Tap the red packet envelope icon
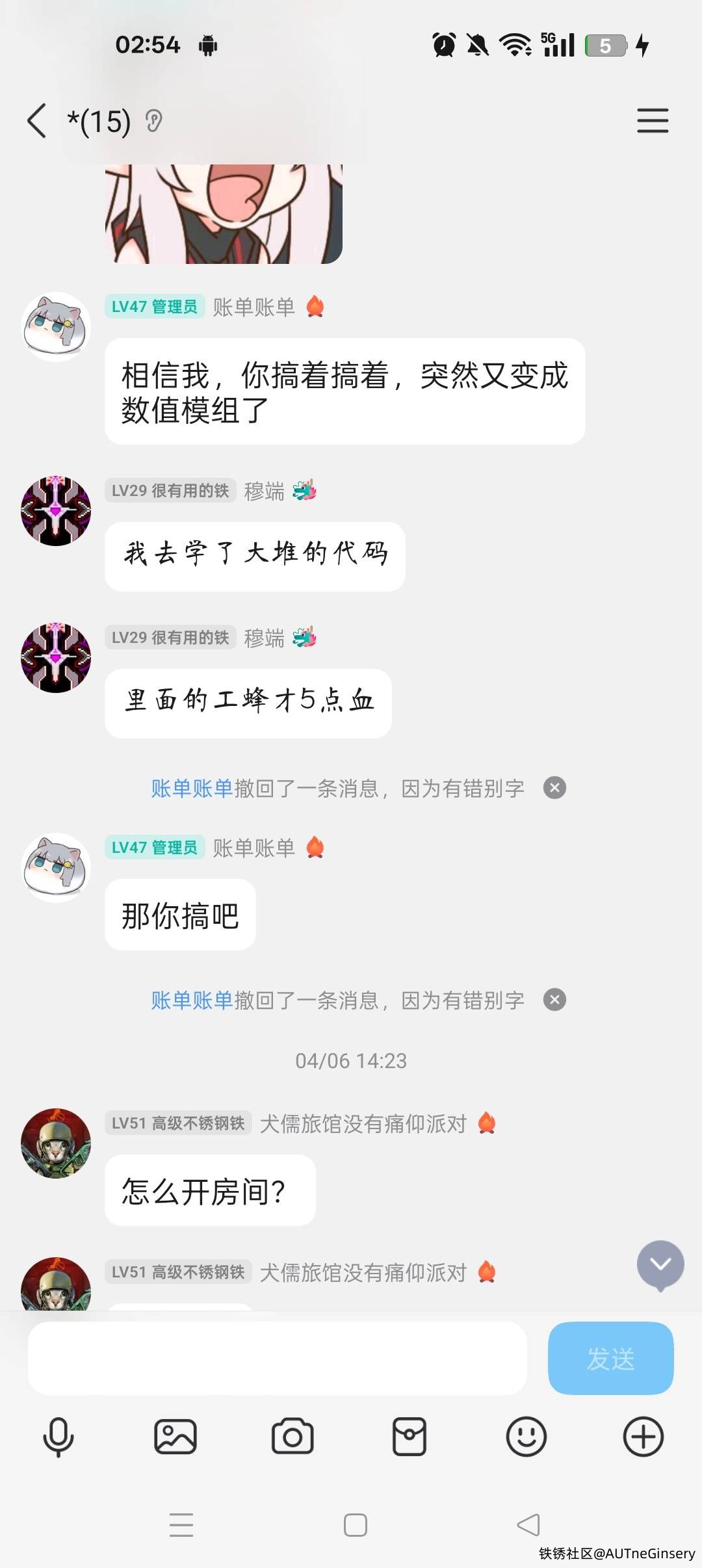Screen dimensions: 702x1568 pos(409,1437)
